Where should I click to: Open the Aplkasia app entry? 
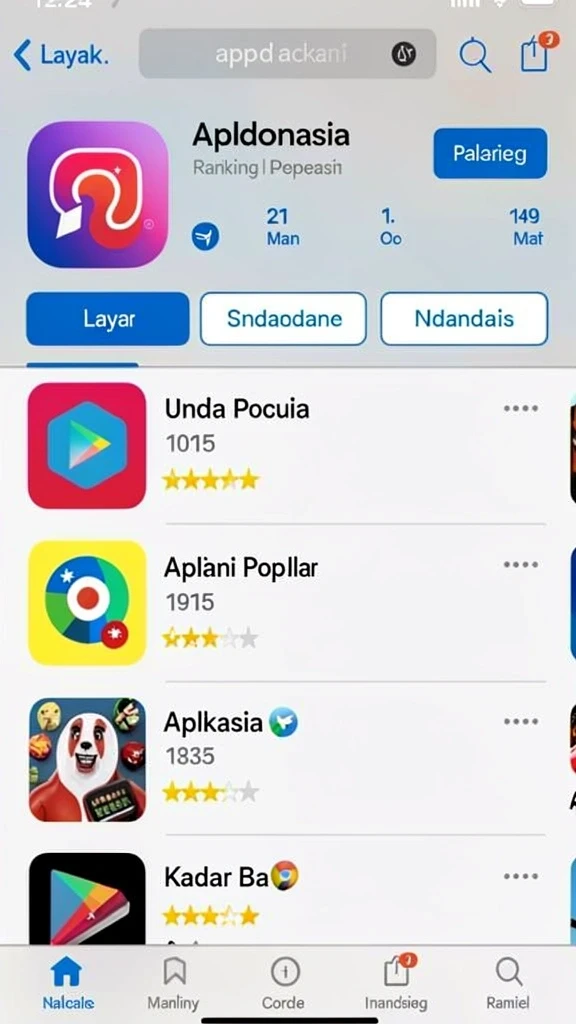287,759
